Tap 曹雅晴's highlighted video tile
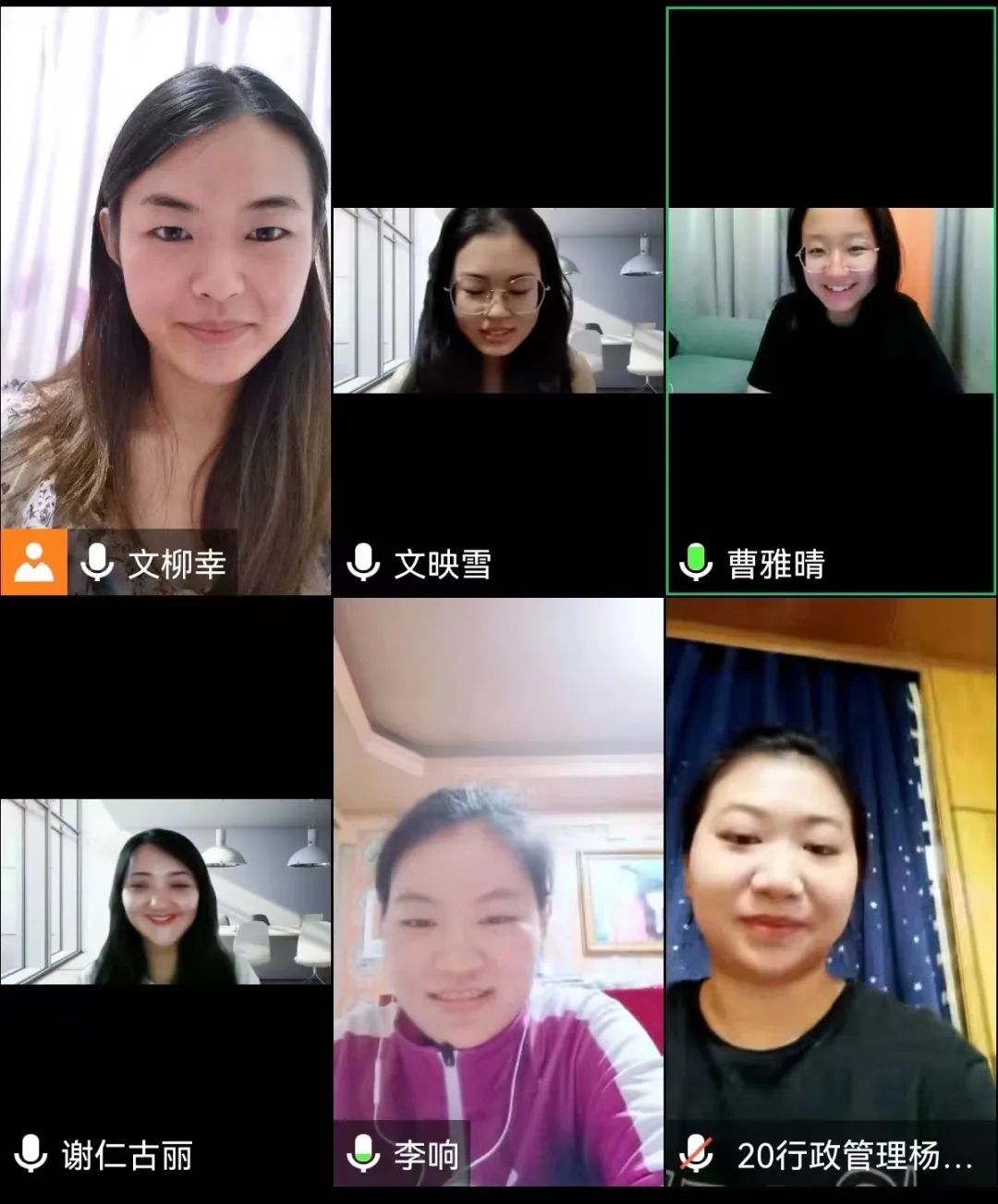Image resolution: width=998 pixels, height=1204 pixels. tap(831, 300)
